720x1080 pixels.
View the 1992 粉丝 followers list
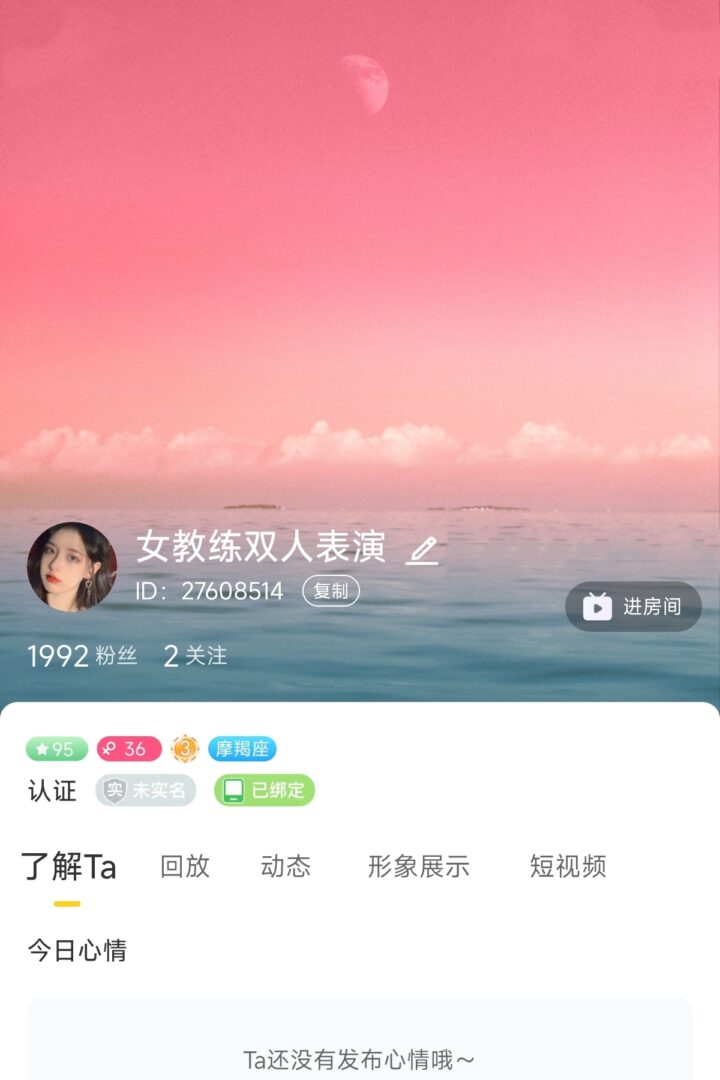[82, 656]
